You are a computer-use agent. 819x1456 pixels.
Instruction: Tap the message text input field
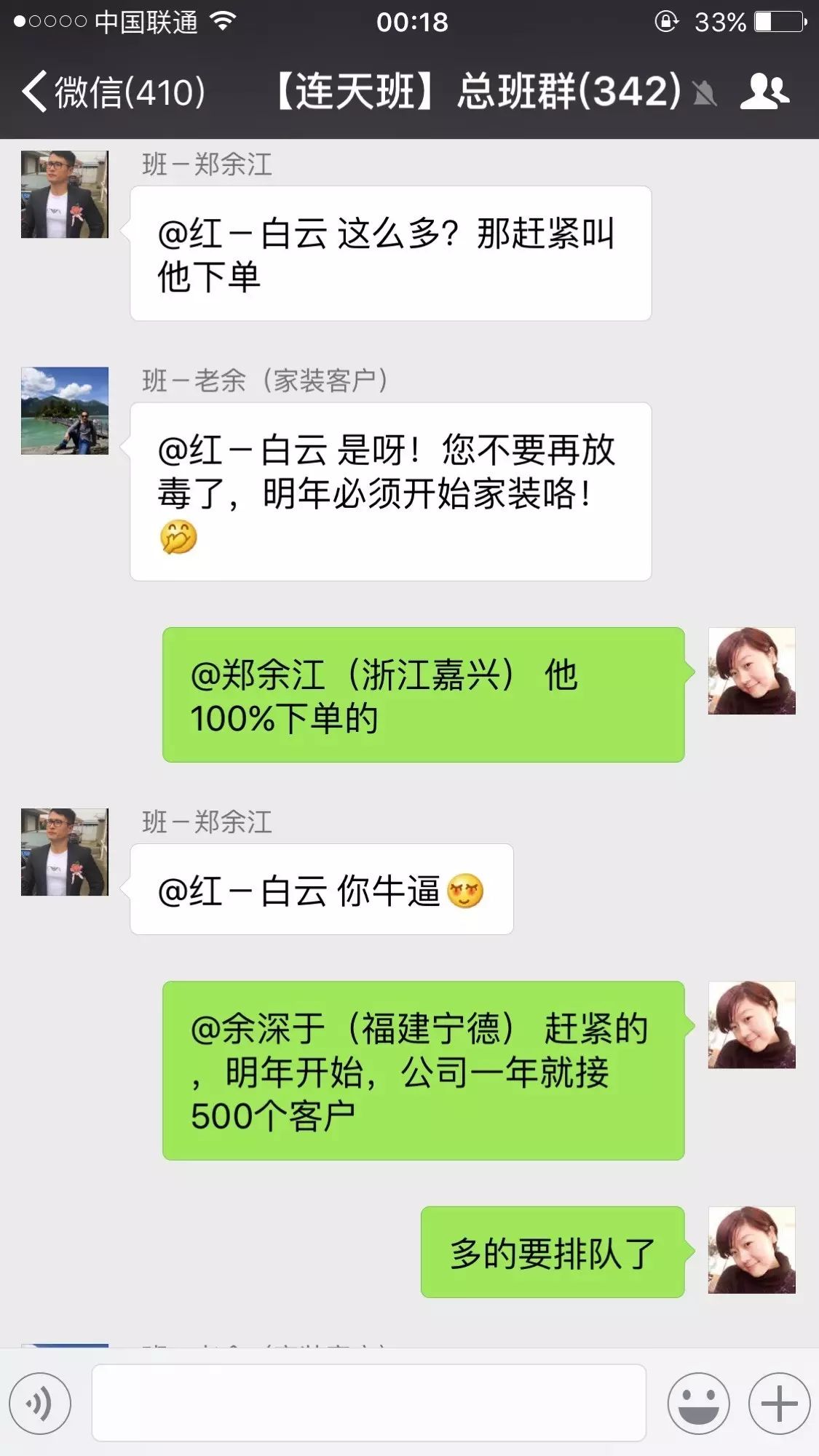[x=368, y=1403]
